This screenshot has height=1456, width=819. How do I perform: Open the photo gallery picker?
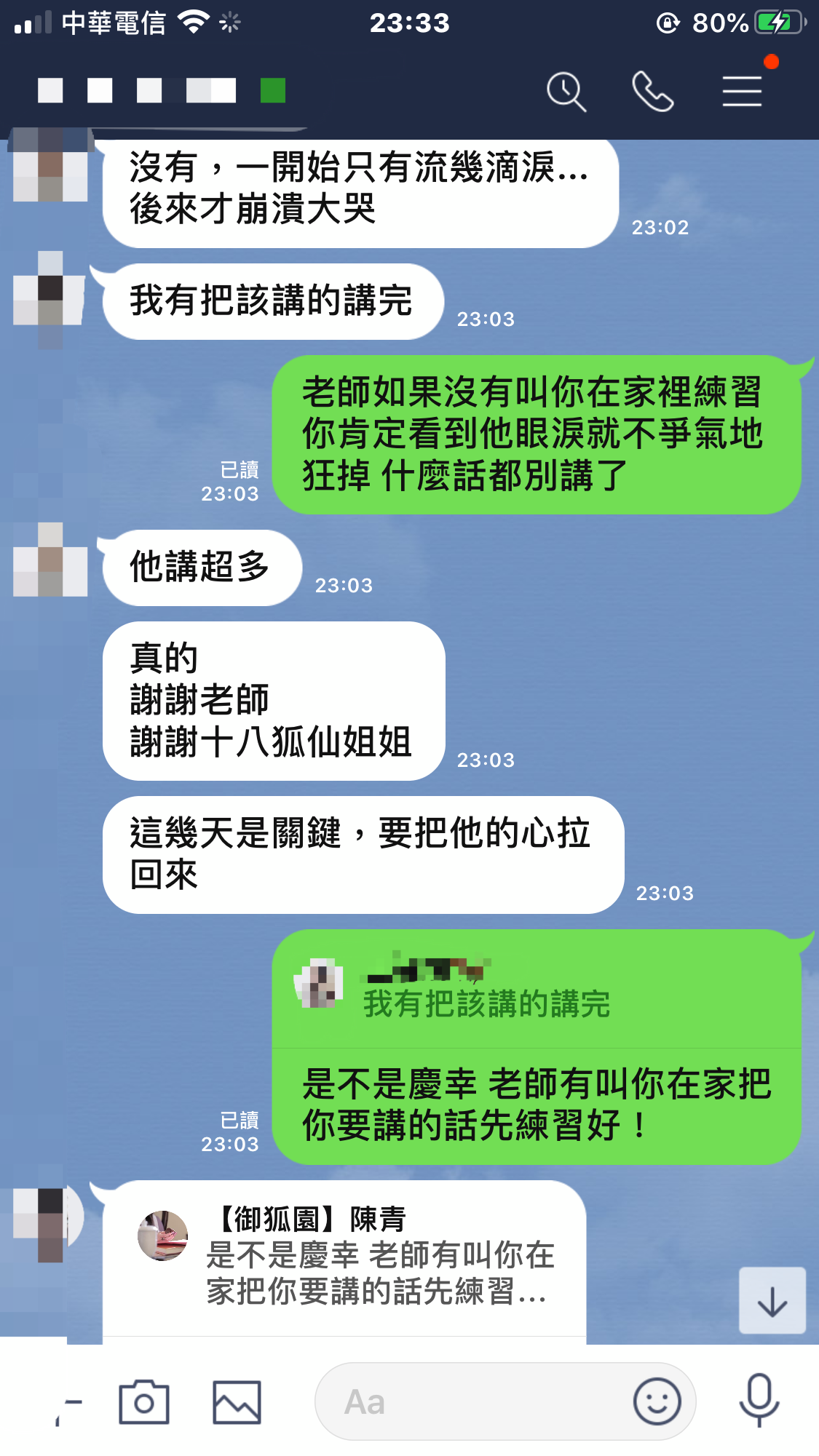tap(237, 1401)
